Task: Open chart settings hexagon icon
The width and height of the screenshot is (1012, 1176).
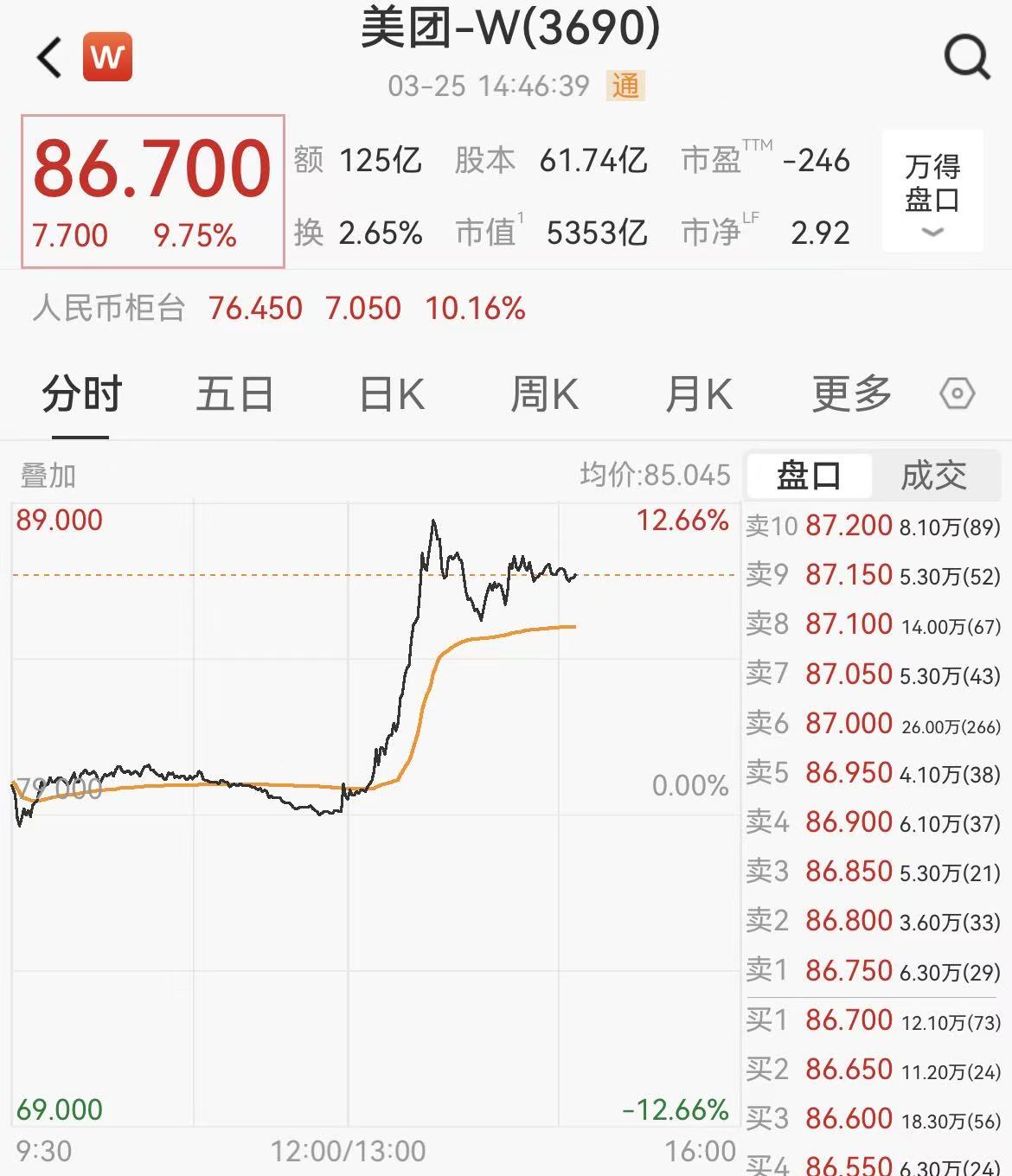Action: pyautogui.click(x=958, y=394)
